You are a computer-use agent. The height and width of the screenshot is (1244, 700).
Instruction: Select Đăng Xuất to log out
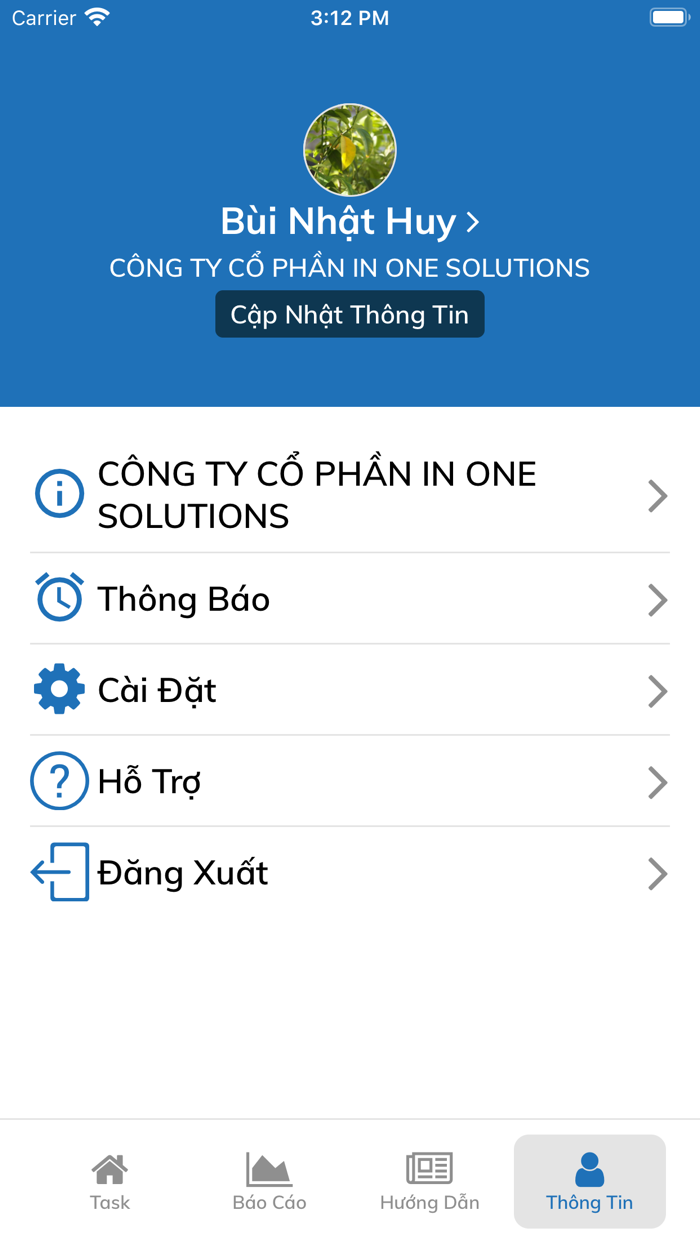click(x=350, y=873)
